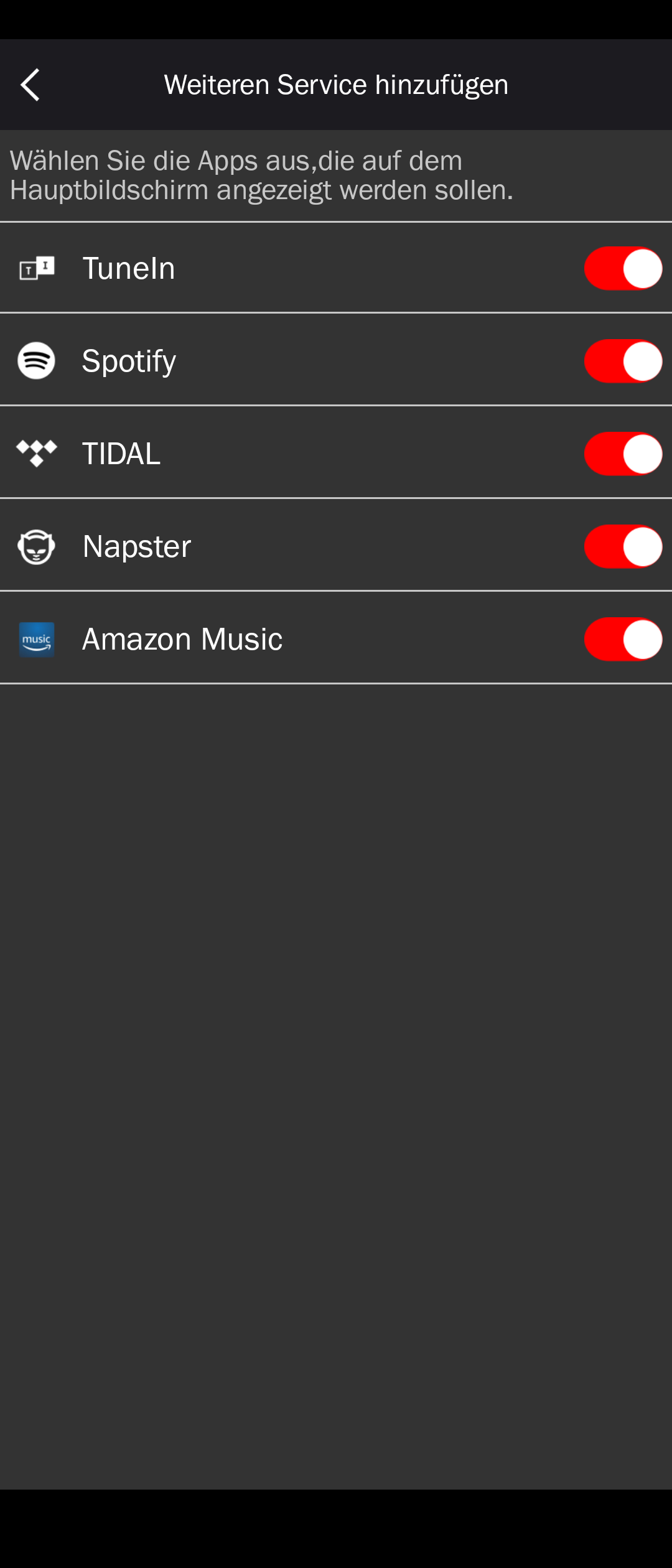Disable the TuneIn switch
The width and height of the screenshot is (672, 1568).
point(623,268)
